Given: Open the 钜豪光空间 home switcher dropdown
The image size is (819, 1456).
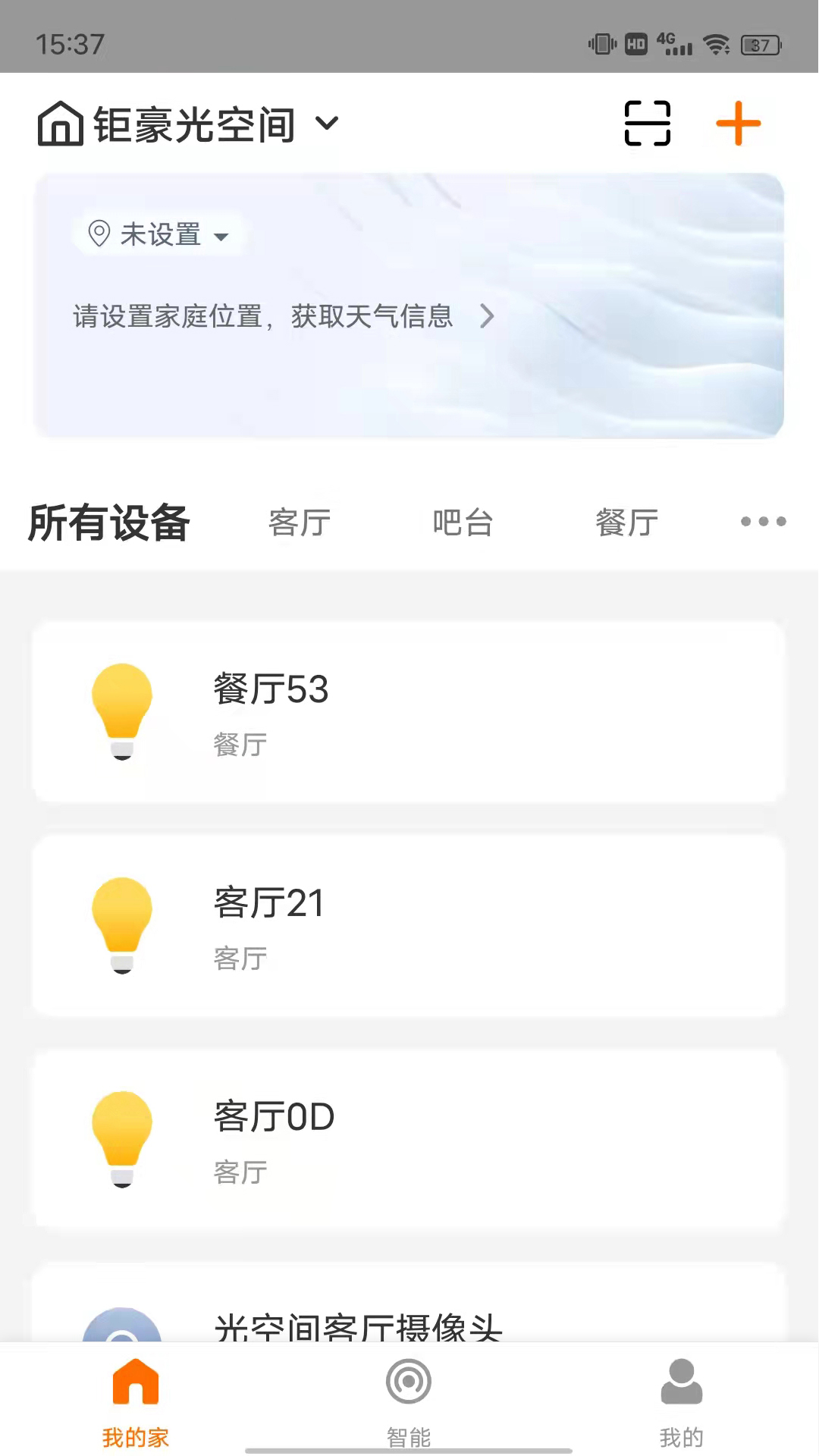Looking at the screenshot, I should (x=328, y=124).
